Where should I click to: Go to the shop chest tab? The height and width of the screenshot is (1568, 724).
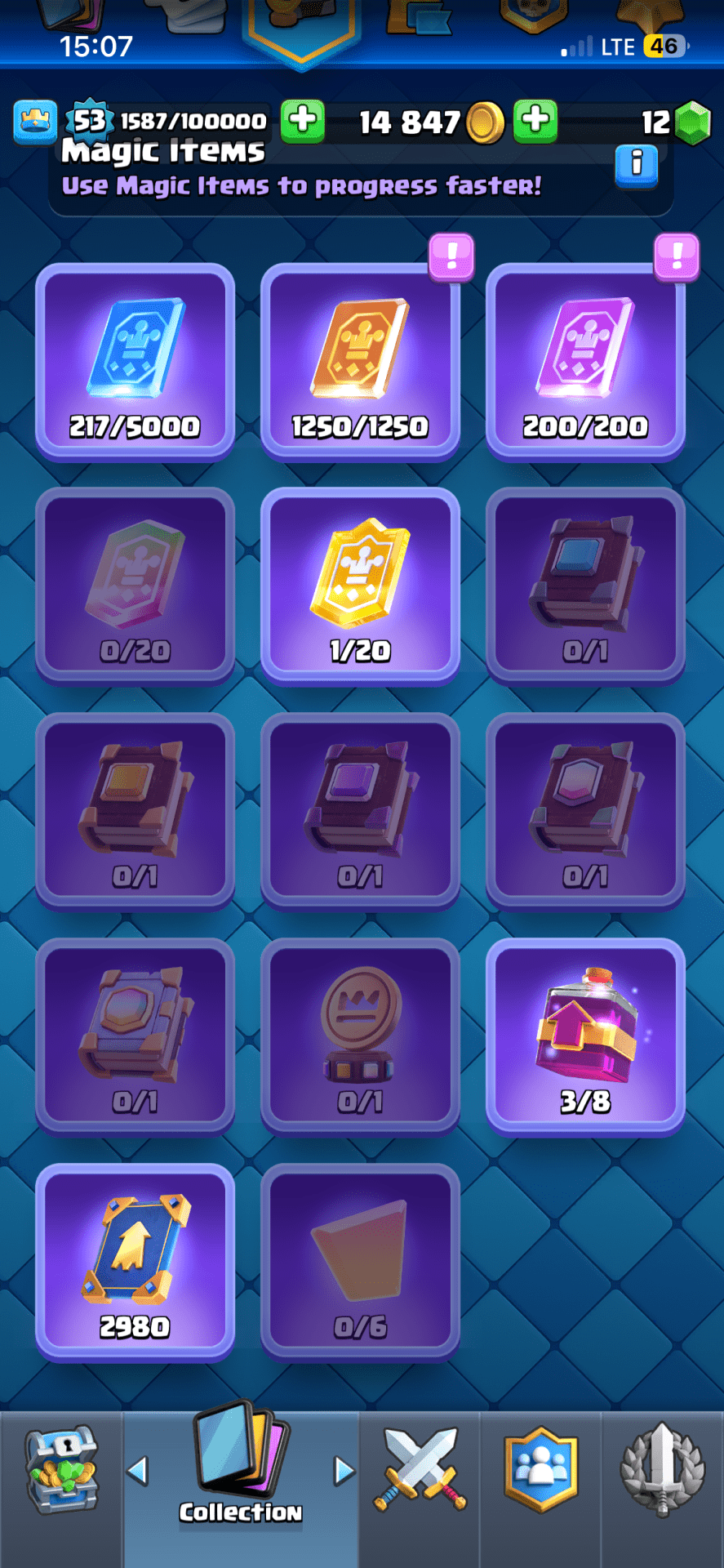61,1470
